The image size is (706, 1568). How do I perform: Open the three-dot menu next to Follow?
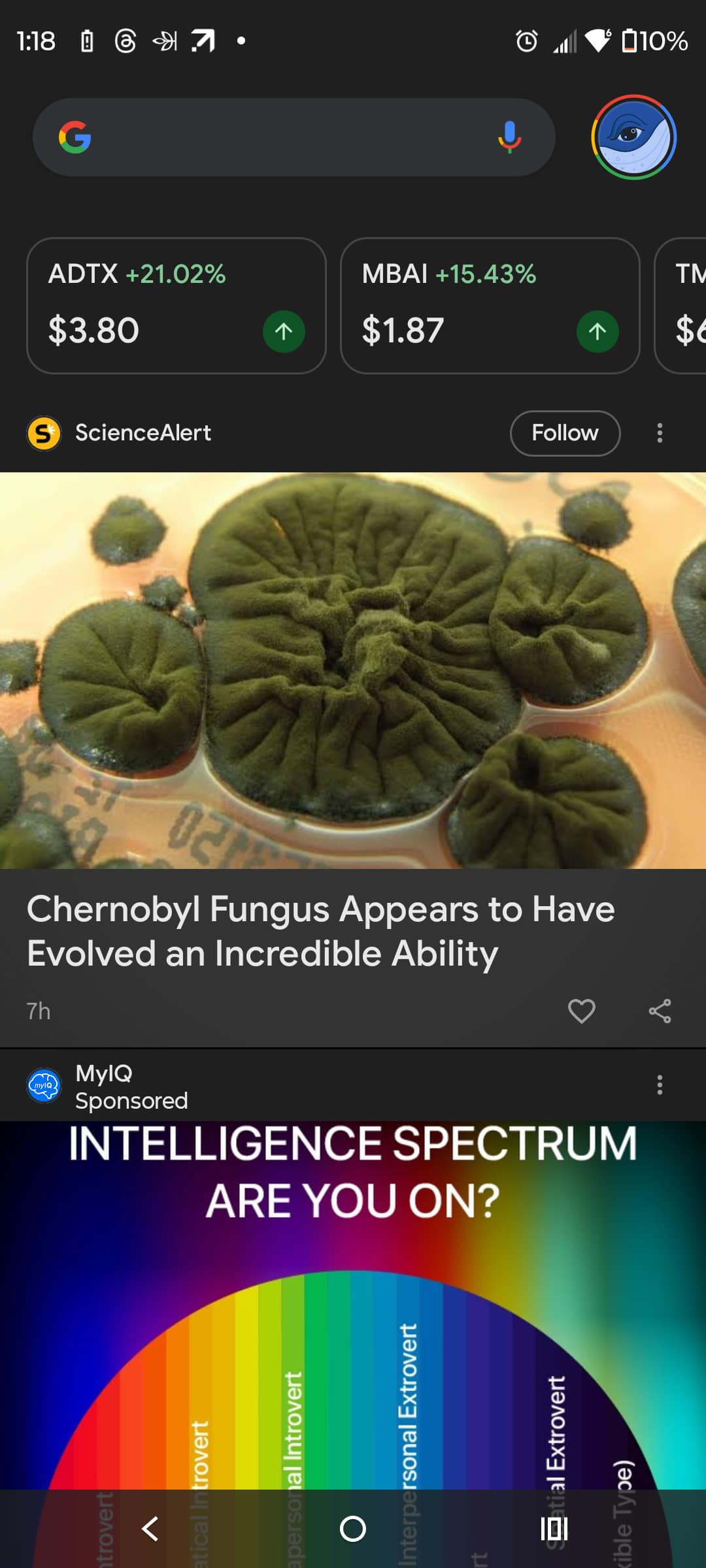(x=660, y=433)
